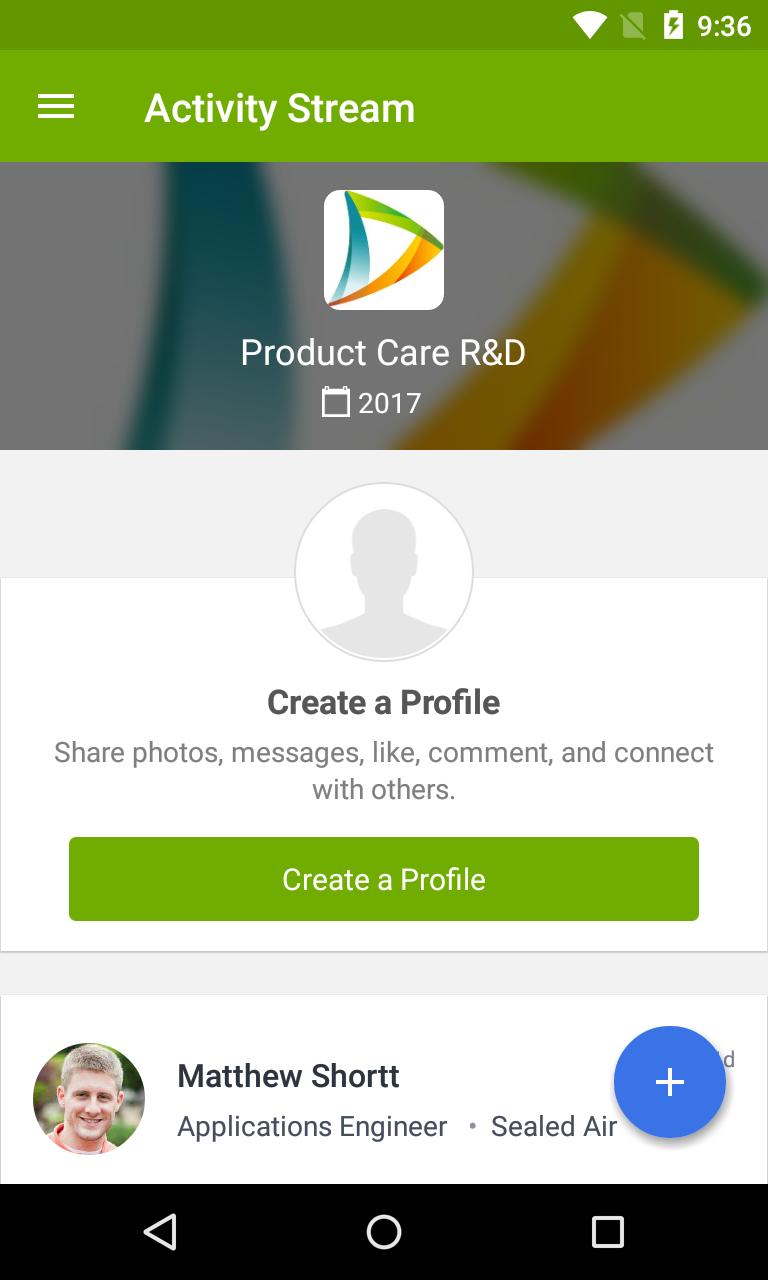
Task: Open the navigation drawer menu
Action: (56, 107)
